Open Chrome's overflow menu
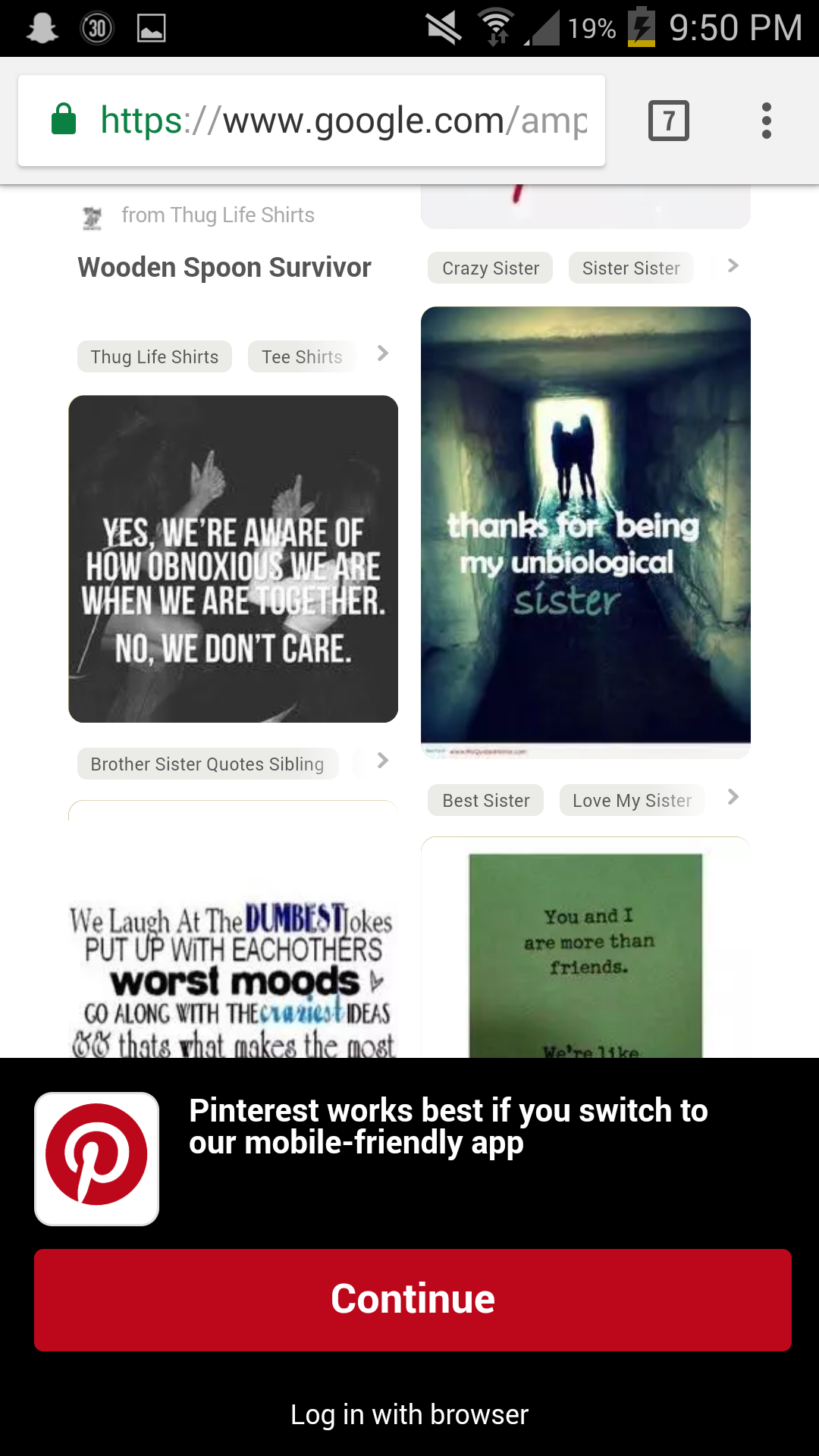 tap(766, 121)
